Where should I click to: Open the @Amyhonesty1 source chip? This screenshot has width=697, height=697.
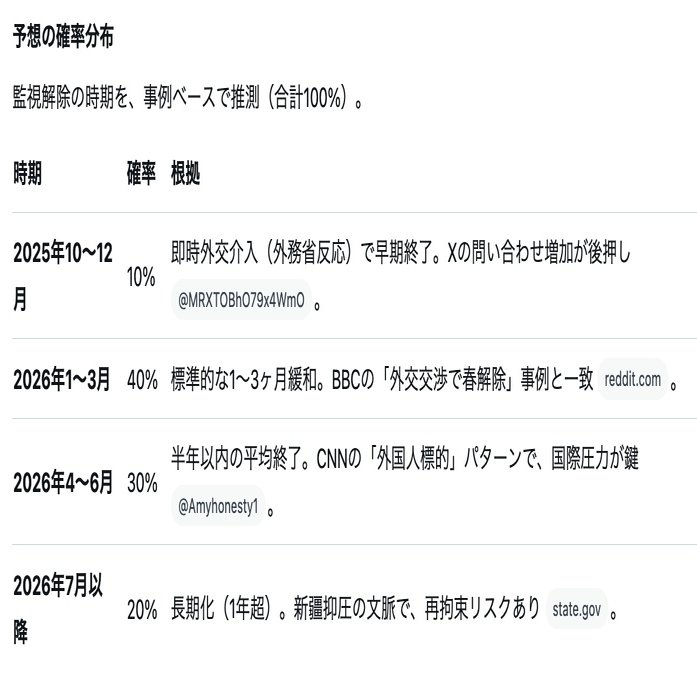tap(218, 507)
